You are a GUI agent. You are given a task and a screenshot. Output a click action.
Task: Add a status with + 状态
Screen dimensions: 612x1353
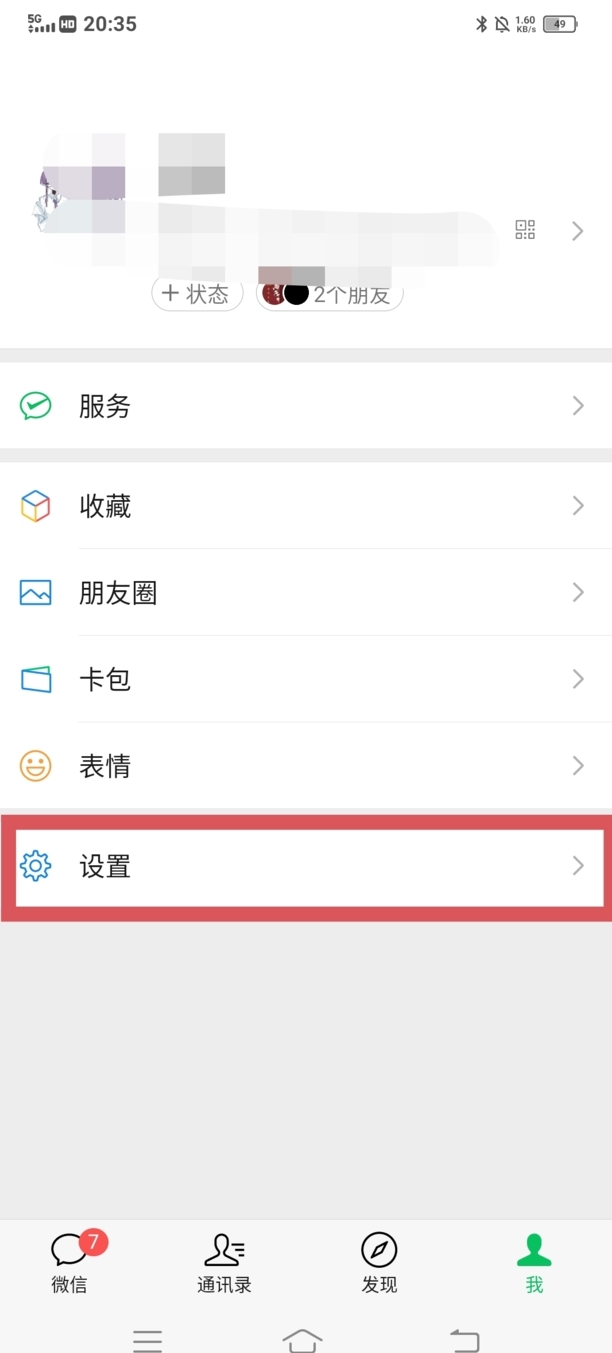pyautogui.click(x=197, y=294)
